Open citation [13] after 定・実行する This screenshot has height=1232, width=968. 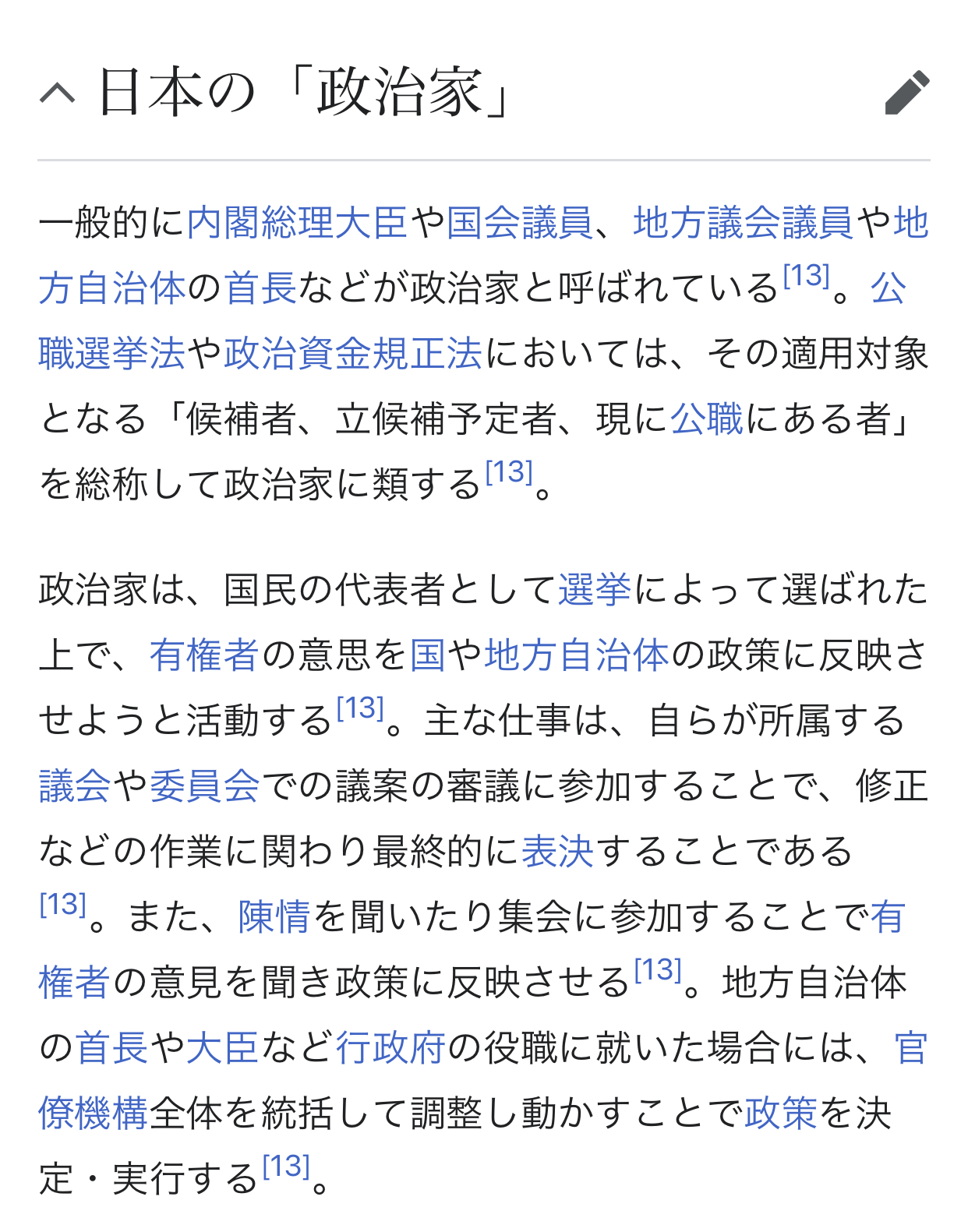point(287,1166)
